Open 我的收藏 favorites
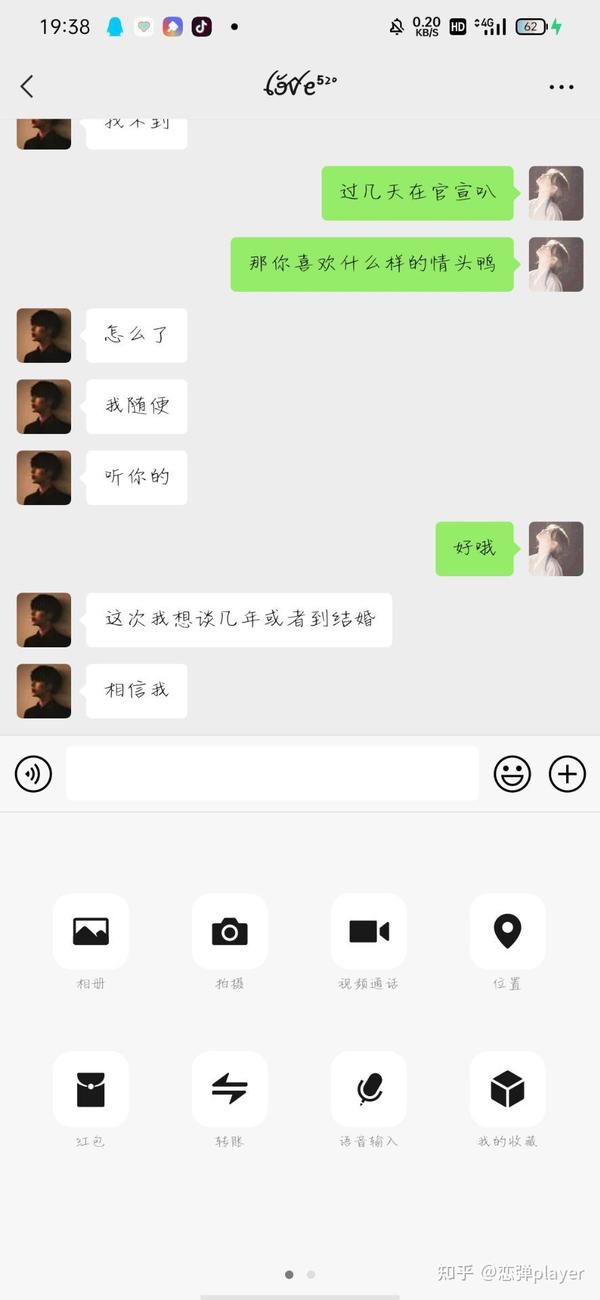The image size is (600, 1300). (x=508, y=1089)
